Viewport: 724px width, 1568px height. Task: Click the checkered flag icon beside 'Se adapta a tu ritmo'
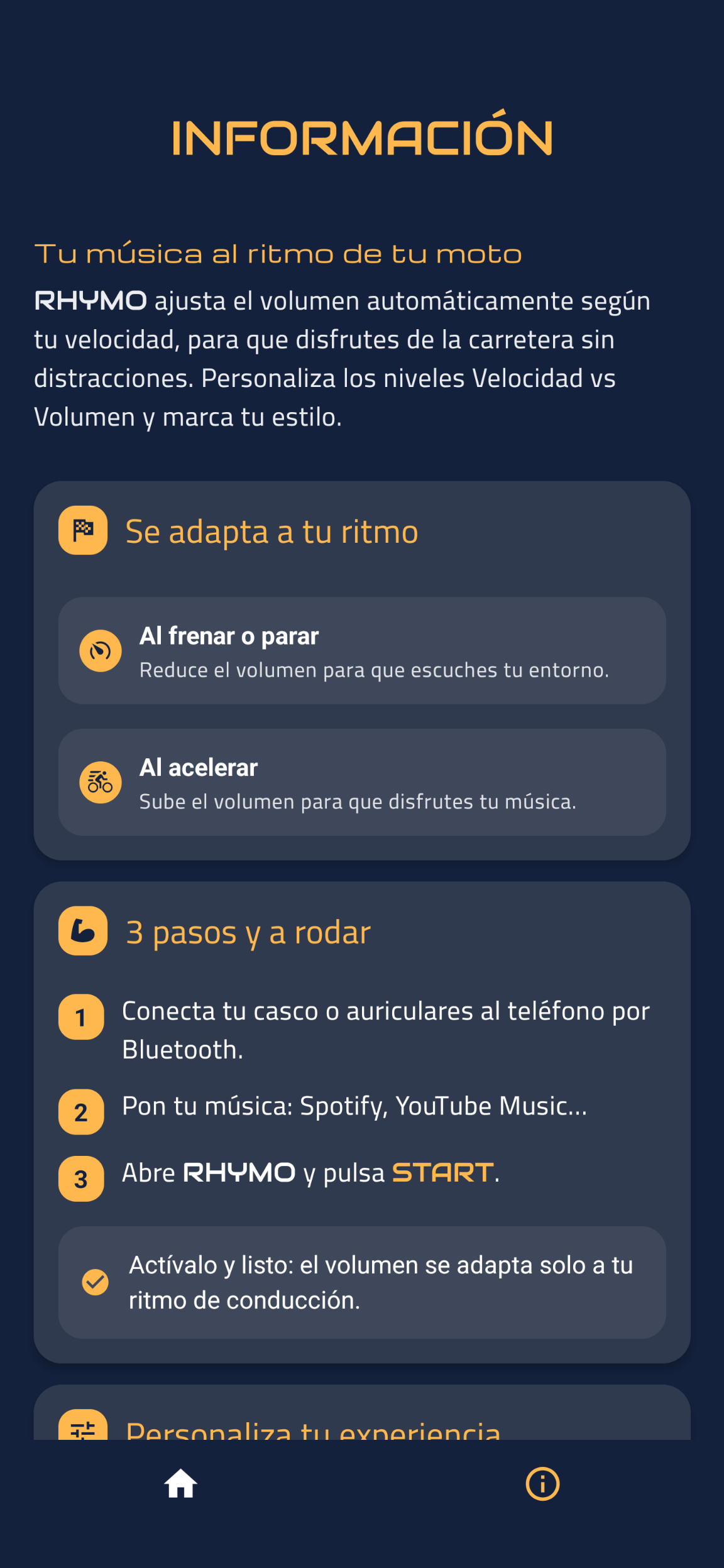84,531
